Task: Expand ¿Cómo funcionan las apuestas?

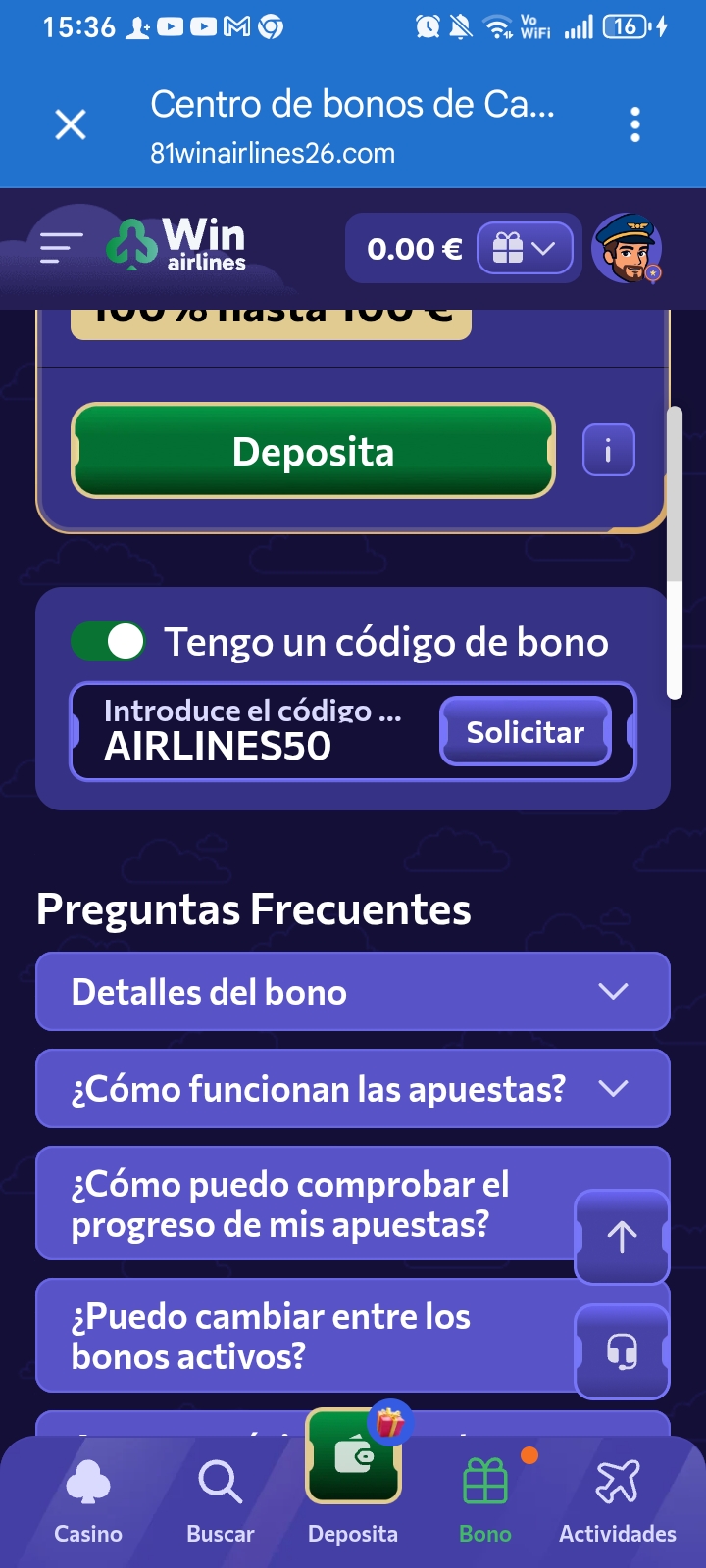Action: point(353,1089)
